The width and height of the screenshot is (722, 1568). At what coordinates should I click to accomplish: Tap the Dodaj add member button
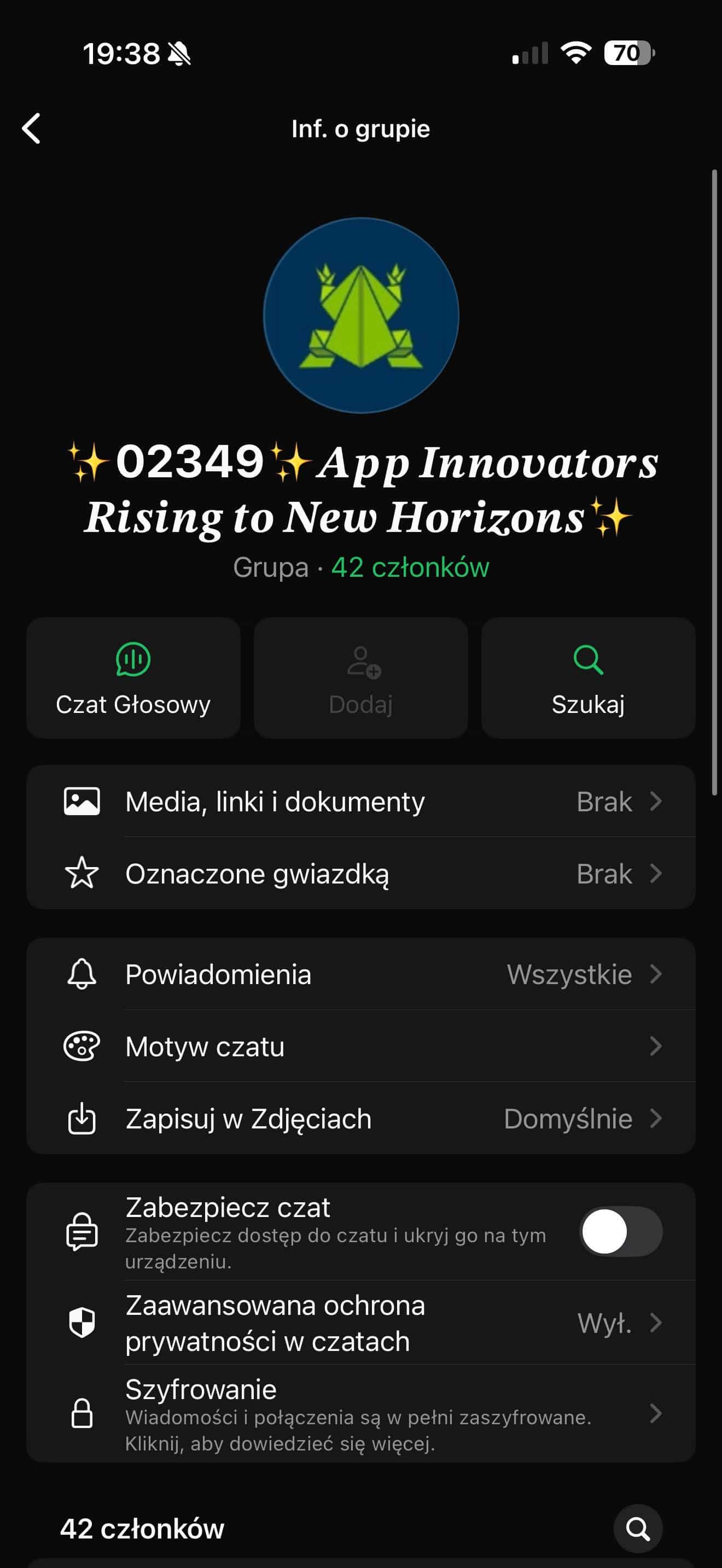pos(361,677)
